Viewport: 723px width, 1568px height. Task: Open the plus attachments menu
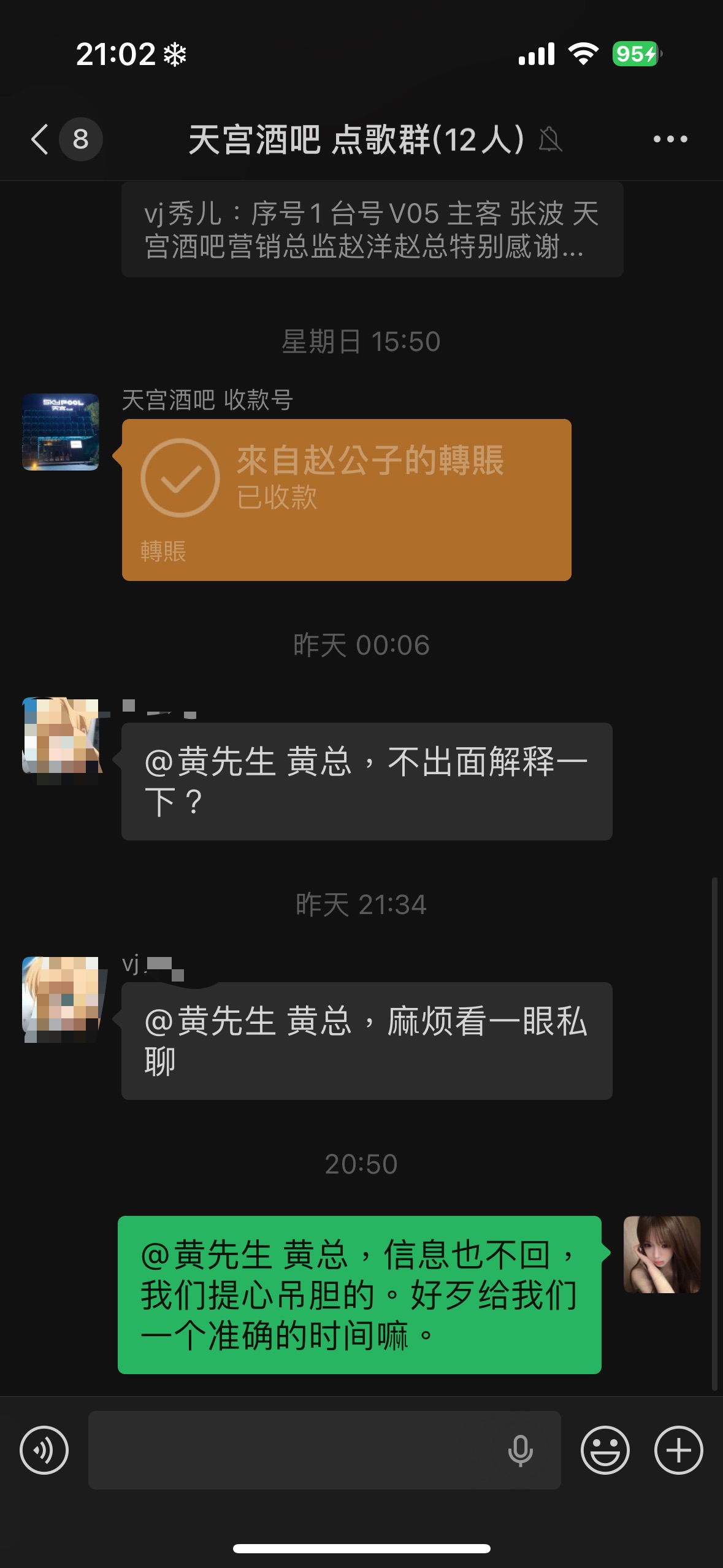678,1450
